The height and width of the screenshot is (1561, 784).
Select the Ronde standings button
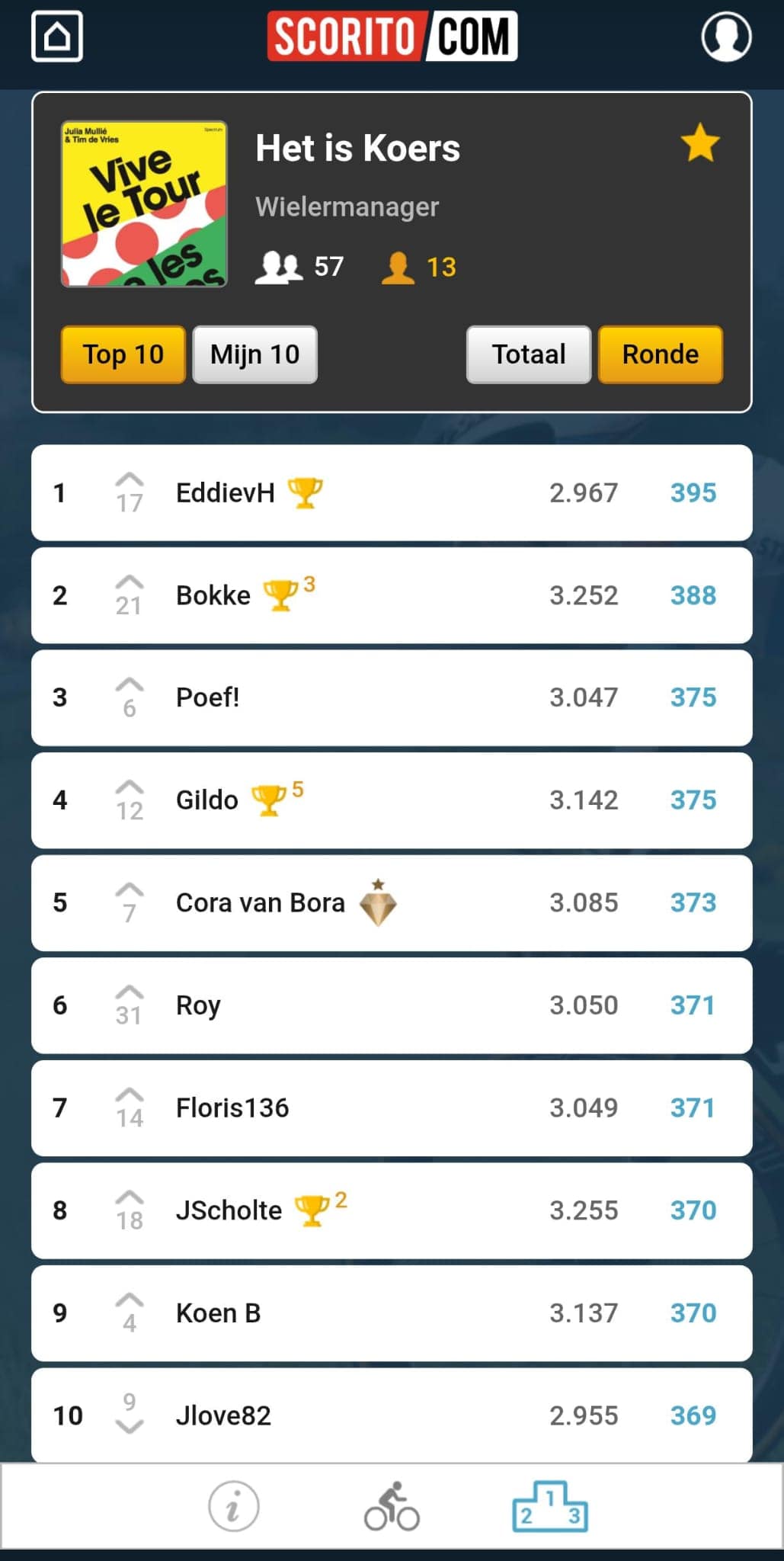pyautogui.click(x=661, y=354)
